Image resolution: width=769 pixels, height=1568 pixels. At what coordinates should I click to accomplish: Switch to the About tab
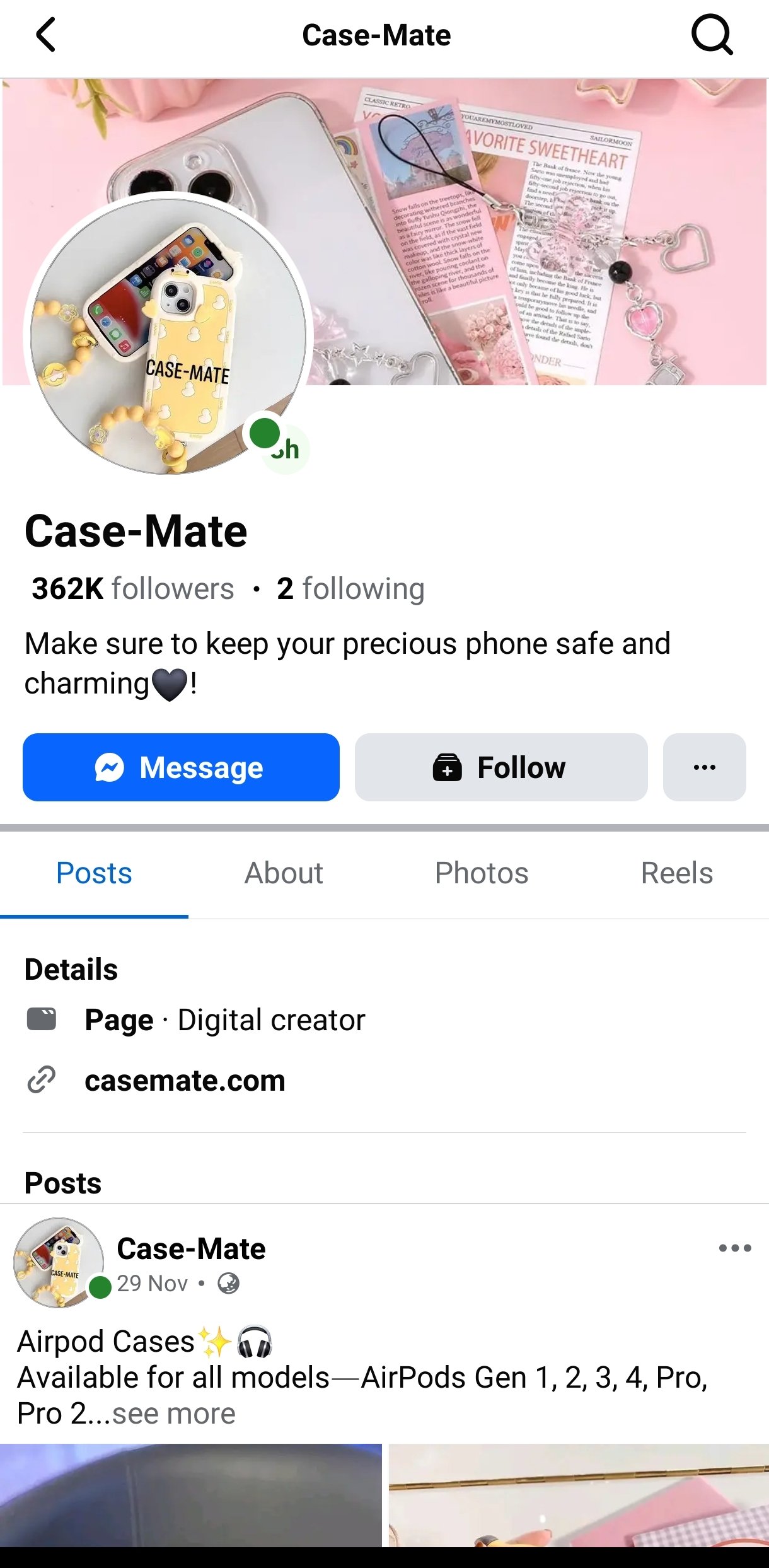tap(284, 873)
